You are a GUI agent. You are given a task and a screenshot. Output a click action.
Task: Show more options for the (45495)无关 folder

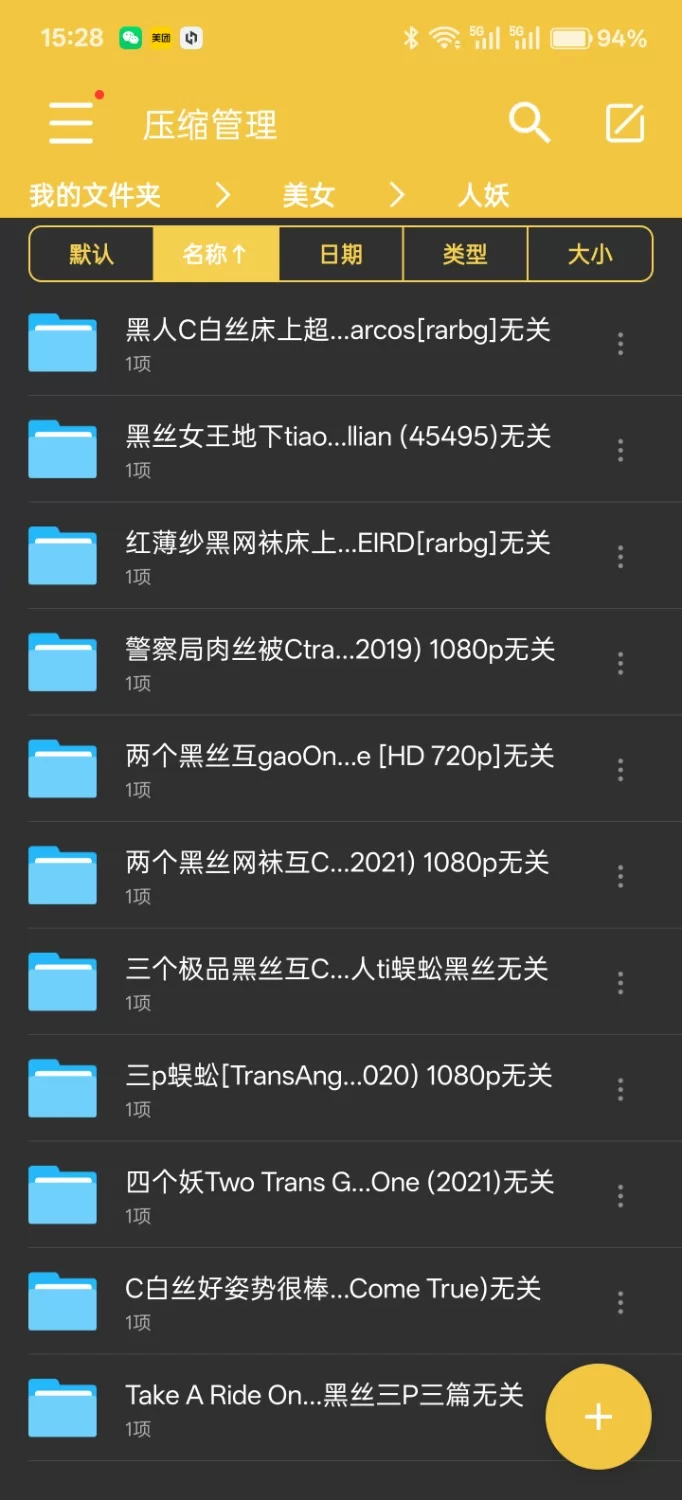pyautogui.click(x=620, y=450)
